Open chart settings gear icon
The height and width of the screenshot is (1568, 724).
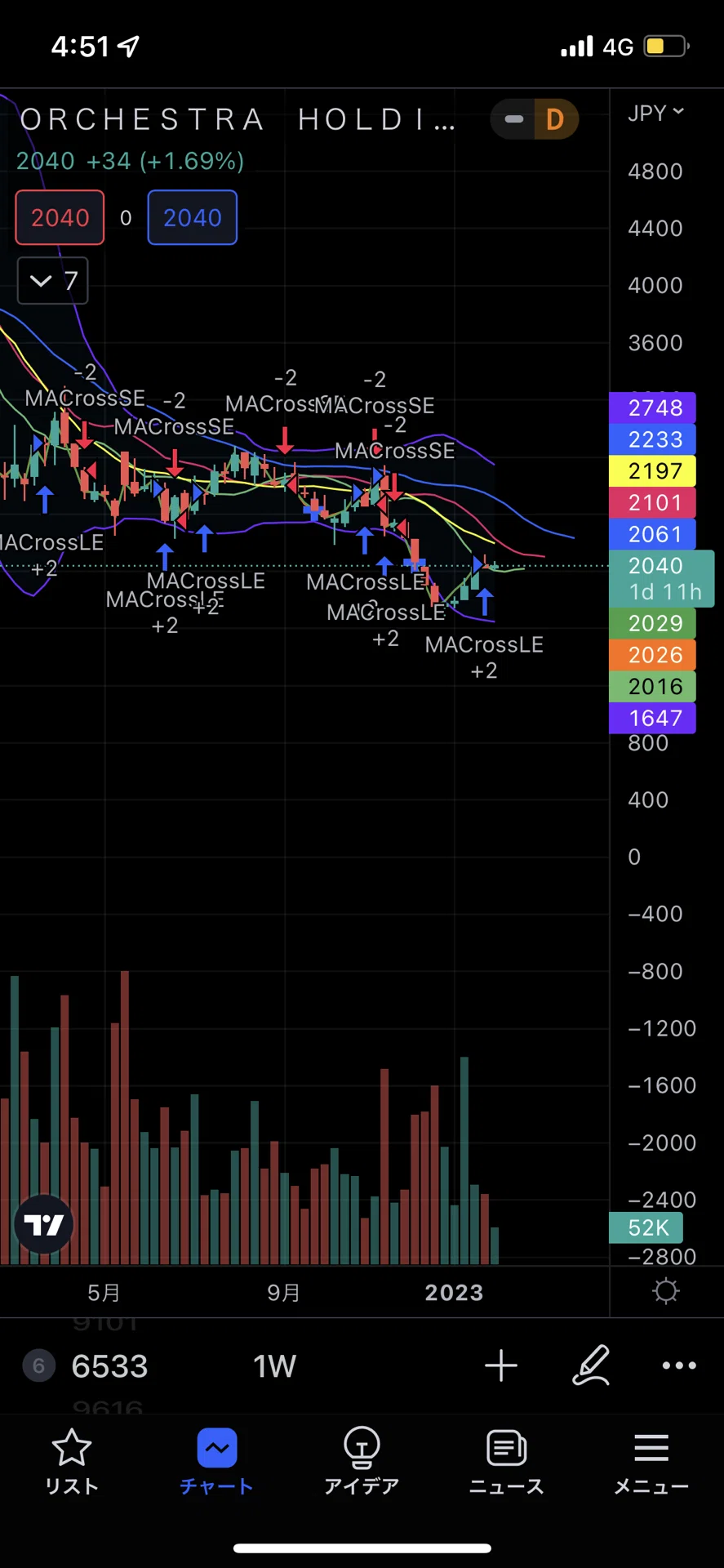[666, 1291]
